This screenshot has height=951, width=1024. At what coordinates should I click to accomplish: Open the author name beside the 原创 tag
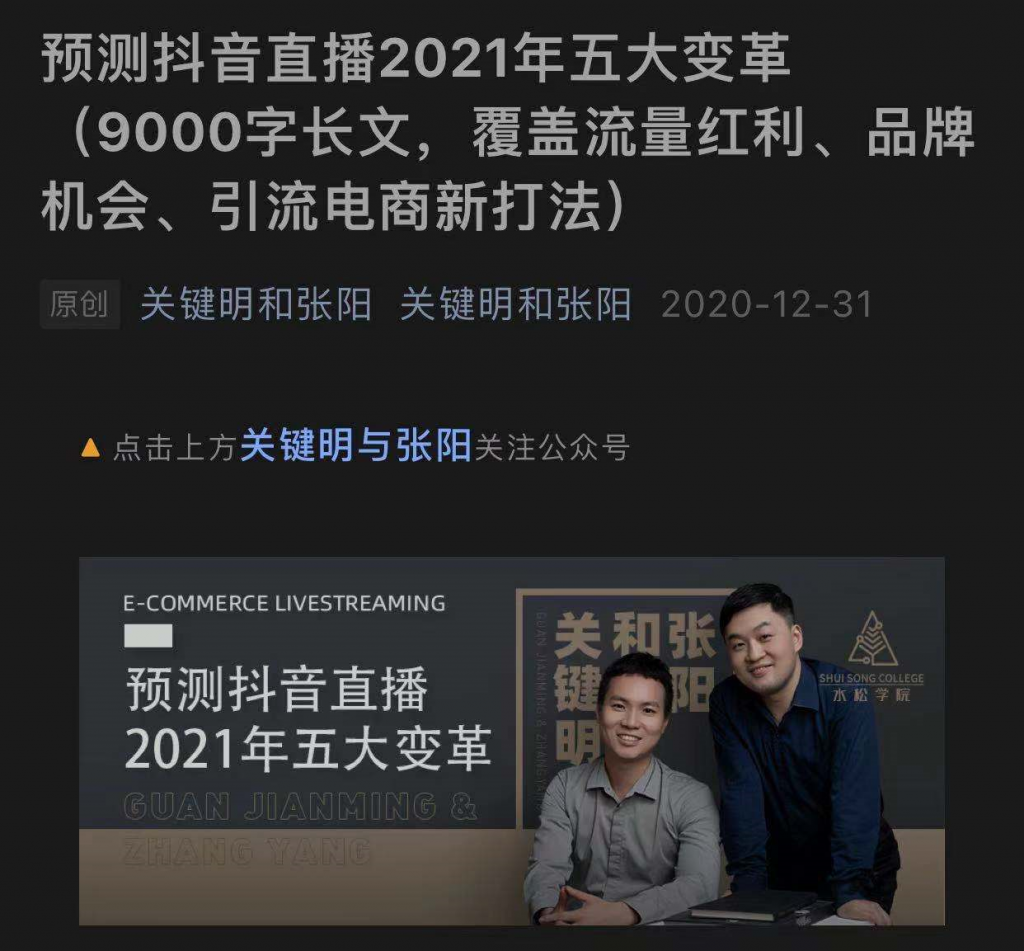[x=255, y=304]
